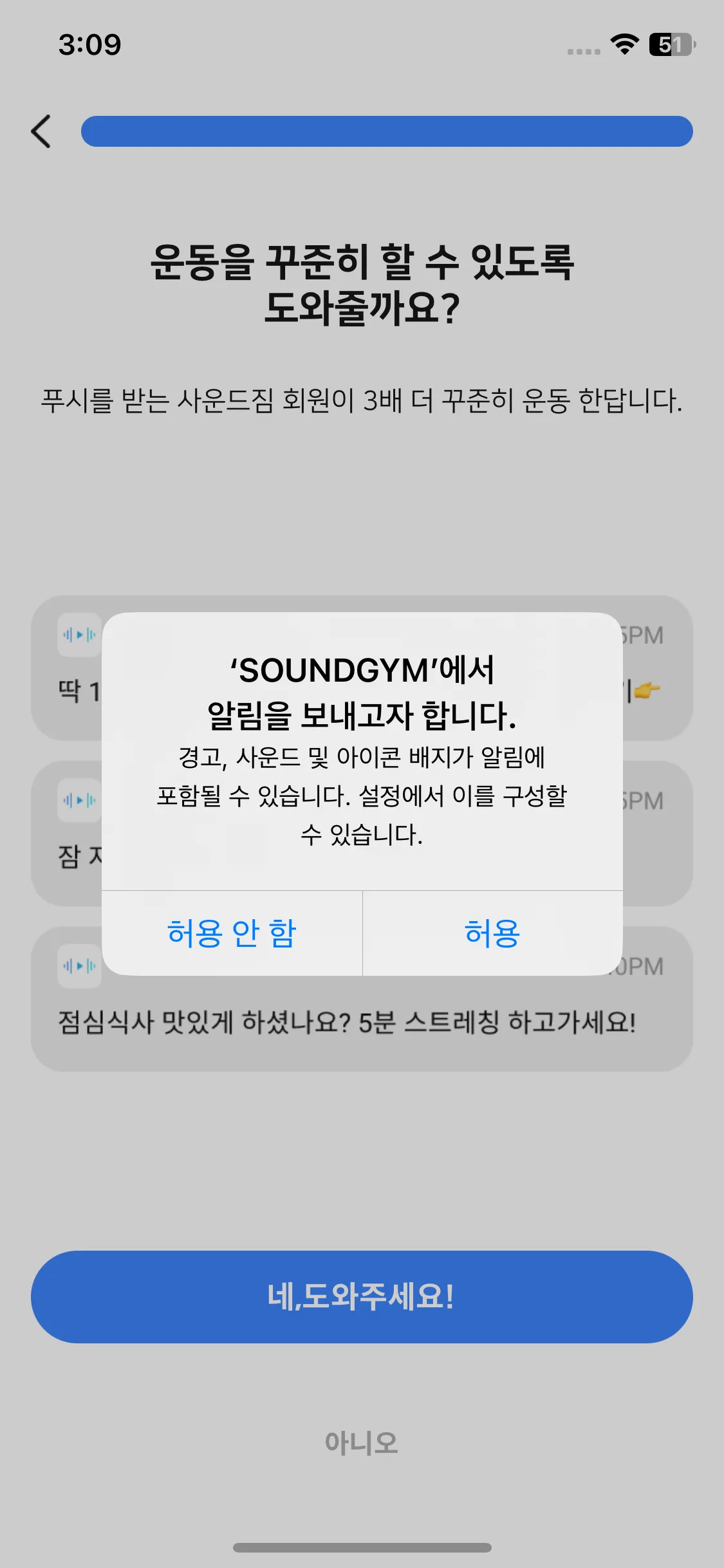Screen dimensions: 724x1568
Task: Go back with the top-left arrow
Action: coord(41,132)
